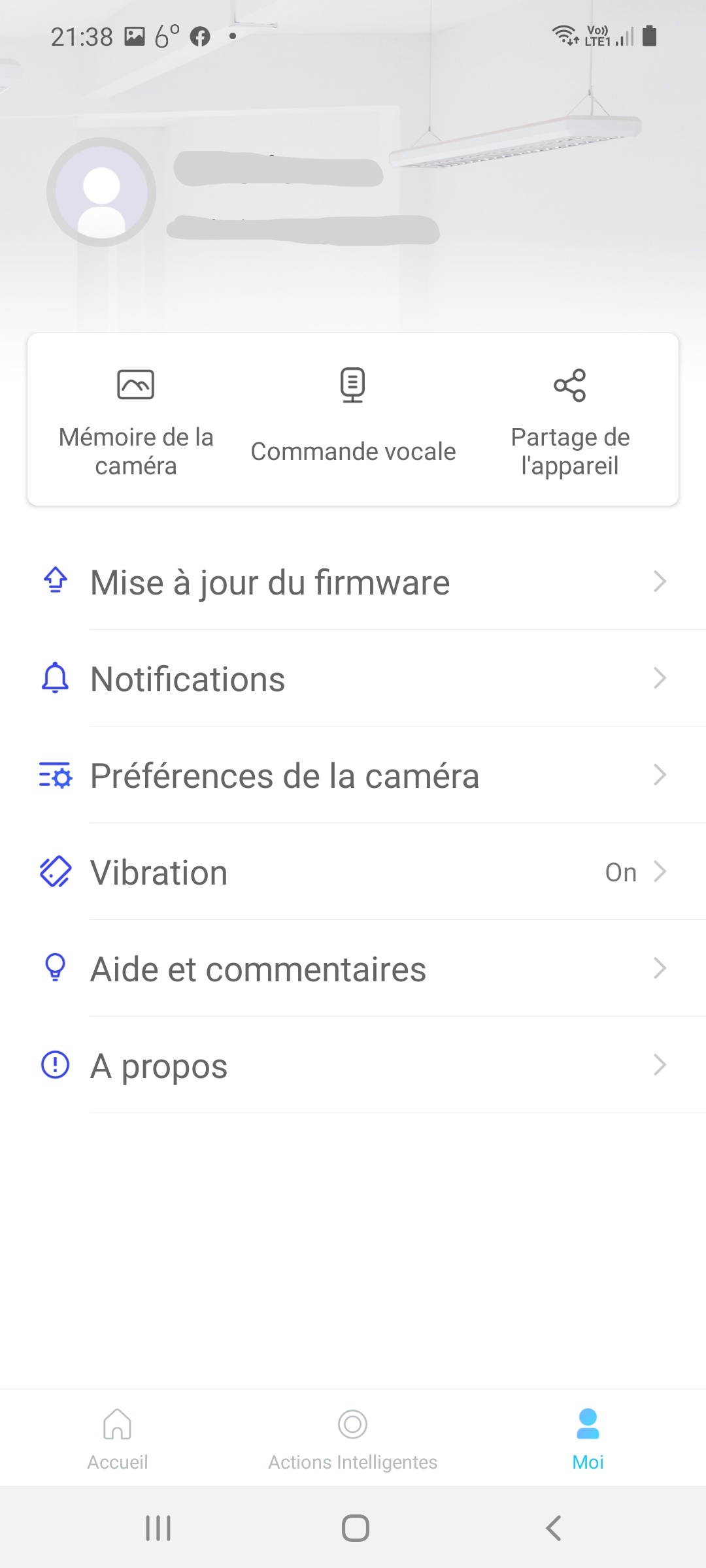Open Mise à jour du firmware
The height and width of the screenshot is (1568, 706).
(x=353, y=581)
